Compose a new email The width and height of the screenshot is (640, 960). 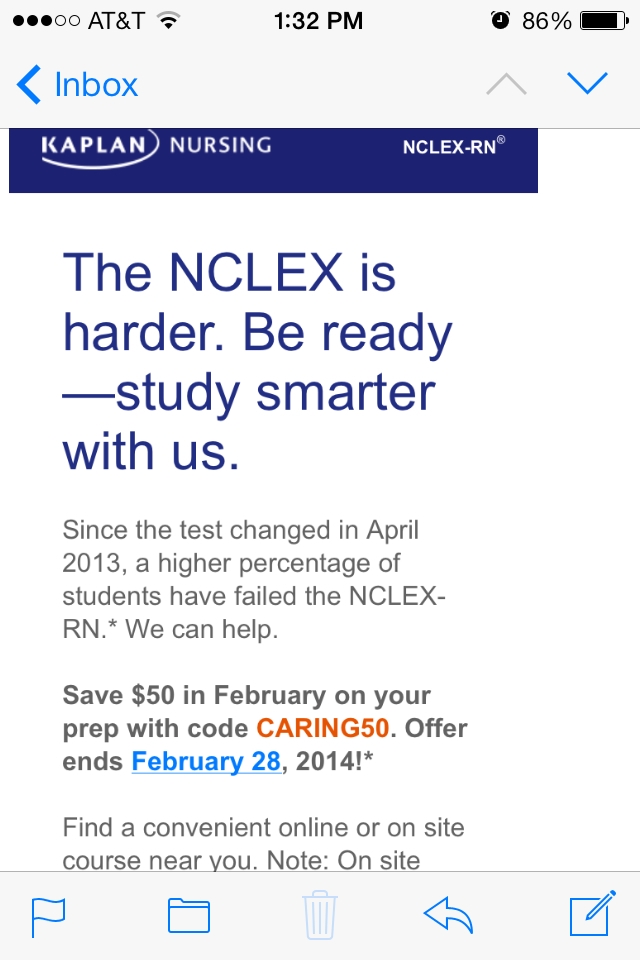(590, 915)
